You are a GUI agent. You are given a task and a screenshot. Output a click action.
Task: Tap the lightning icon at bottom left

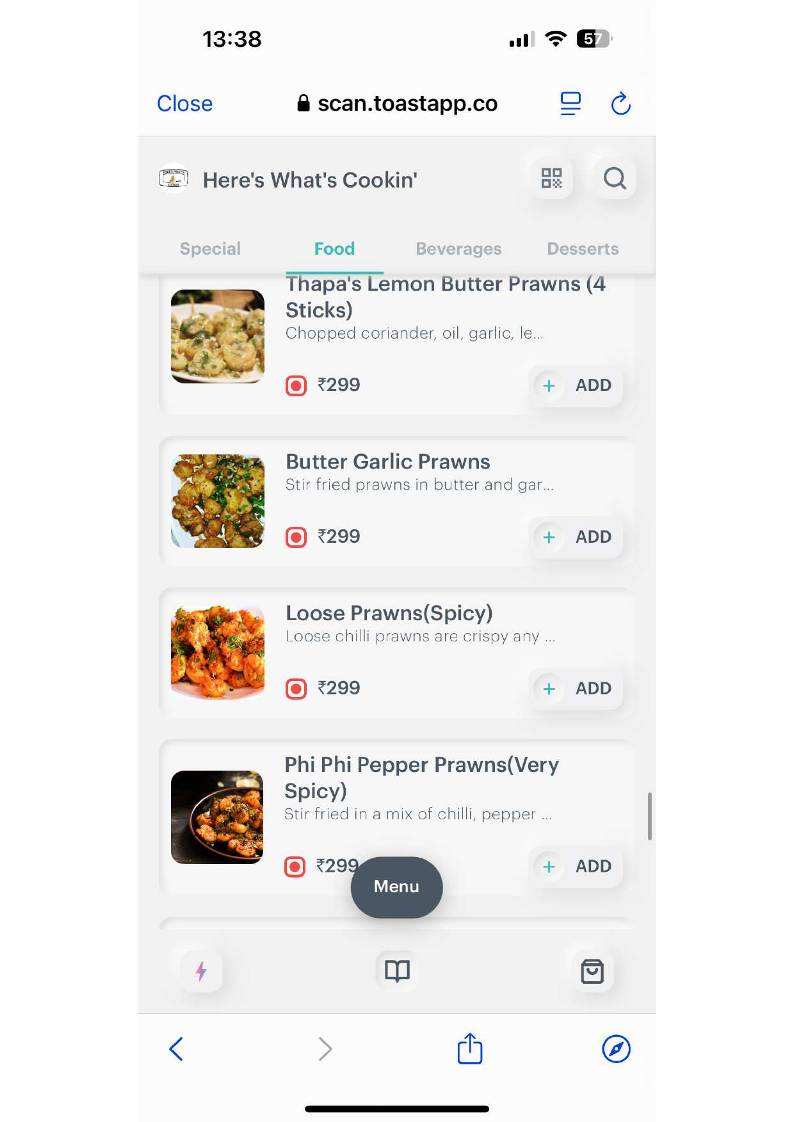point(201,970)
